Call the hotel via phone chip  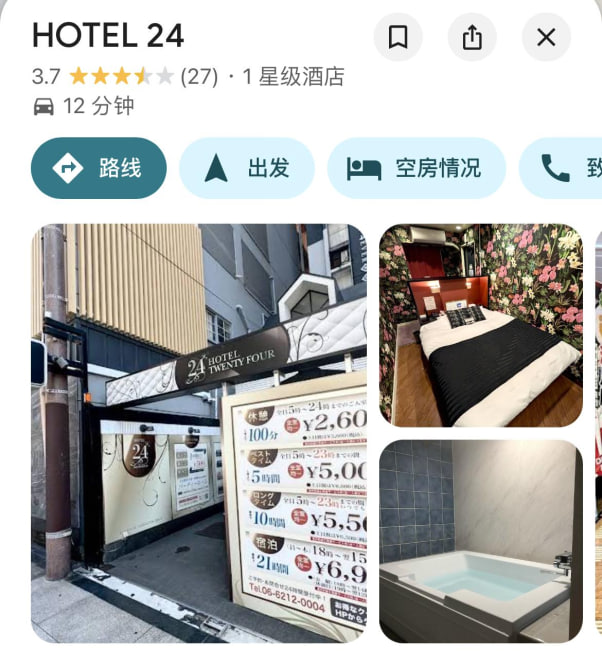point(565,168)
